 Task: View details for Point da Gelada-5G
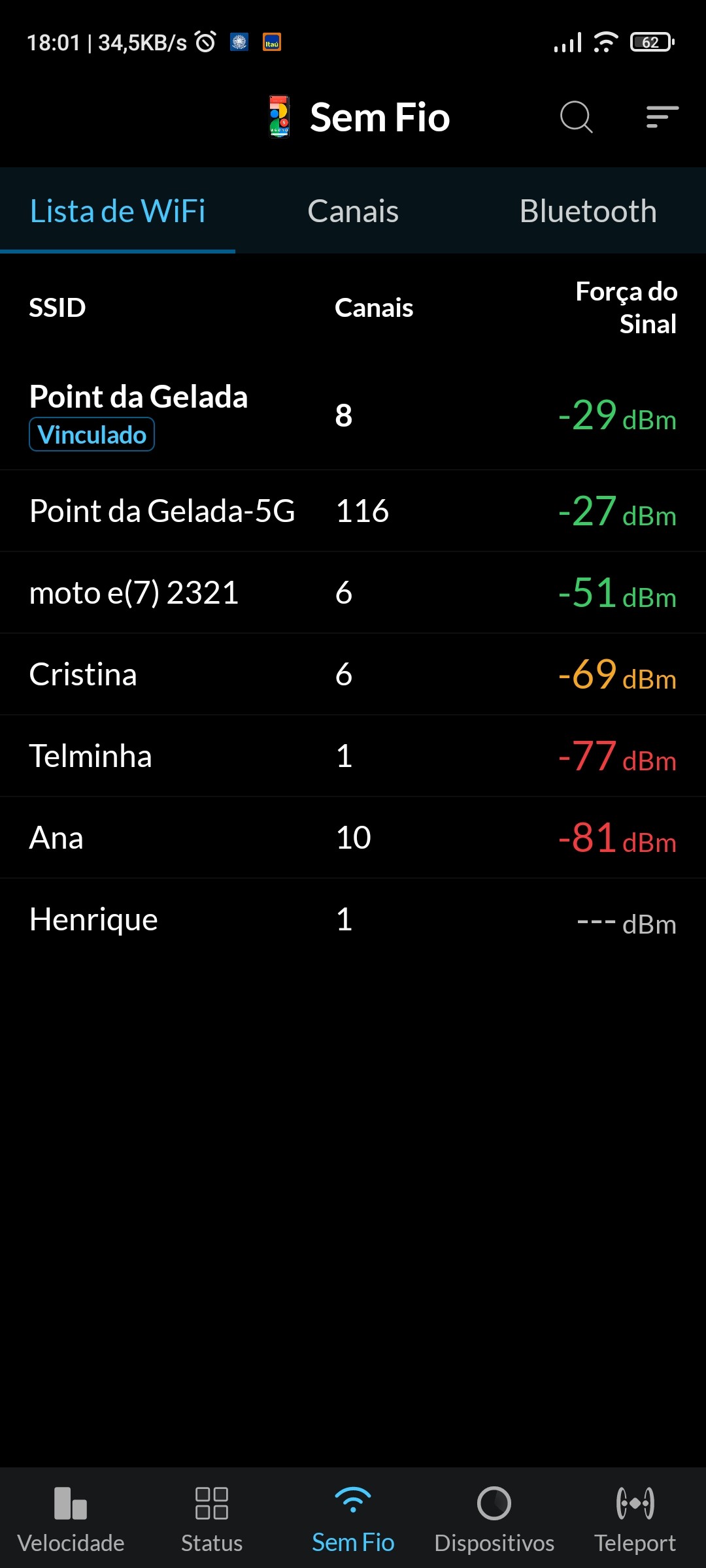click(353, 511)
